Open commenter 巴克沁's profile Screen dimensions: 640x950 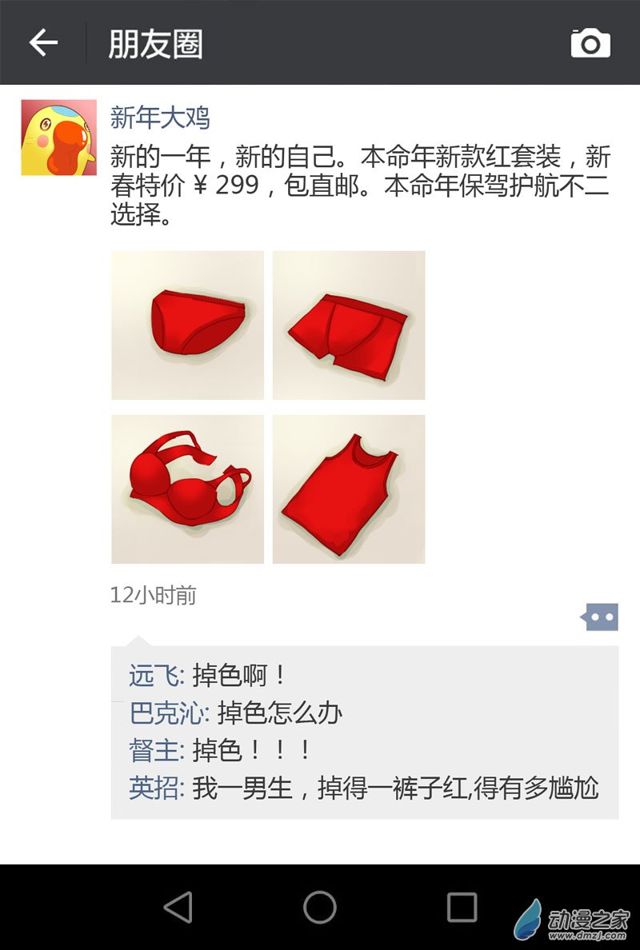click(167, 713)
